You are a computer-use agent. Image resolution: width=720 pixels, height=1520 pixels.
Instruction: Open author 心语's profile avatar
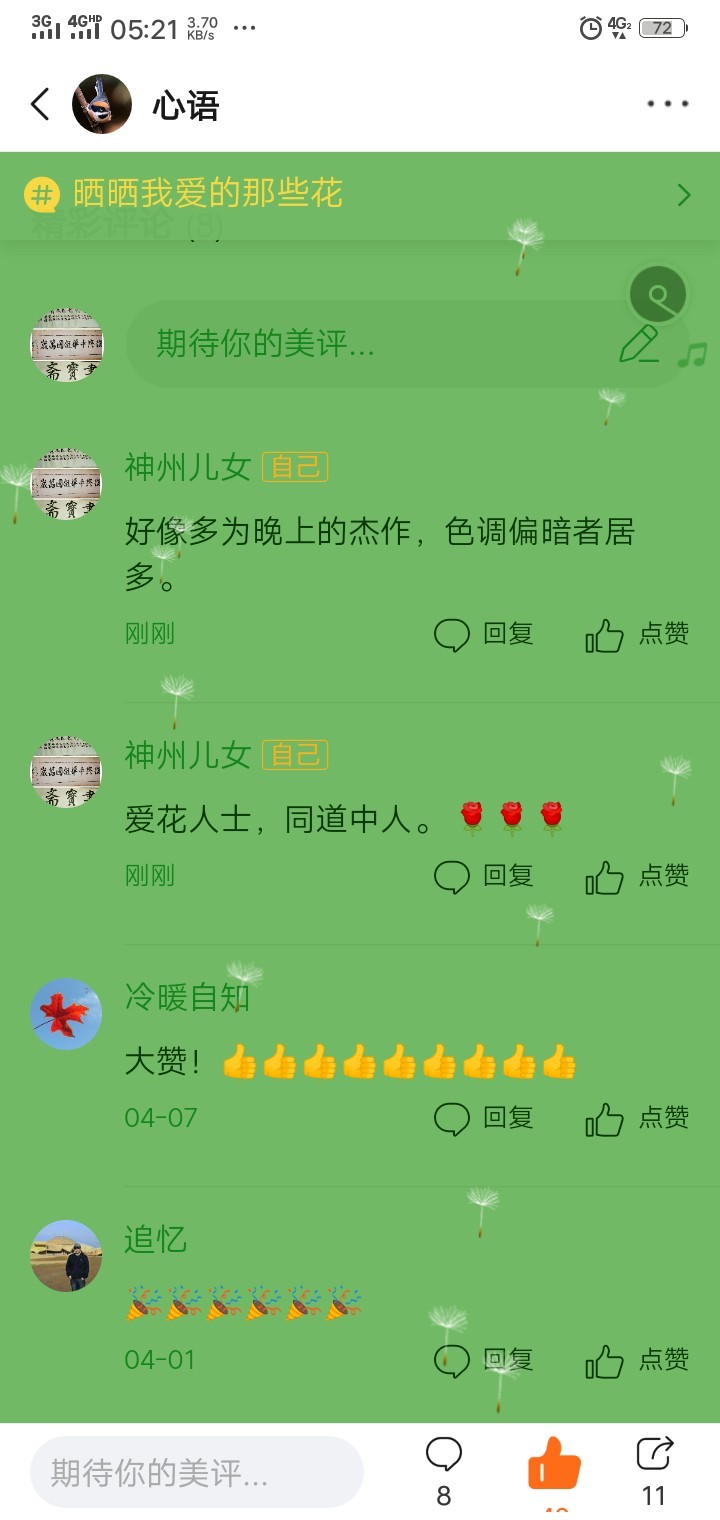pyautogui.click(x=102, y=104)
